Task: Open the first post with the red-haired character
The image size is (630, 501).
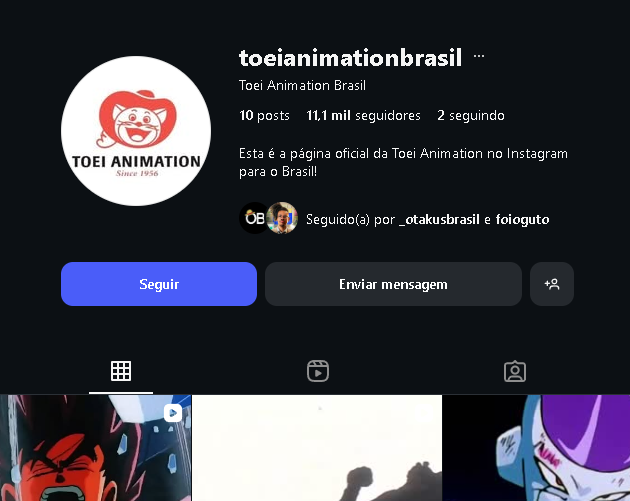Action: point(95,448)
